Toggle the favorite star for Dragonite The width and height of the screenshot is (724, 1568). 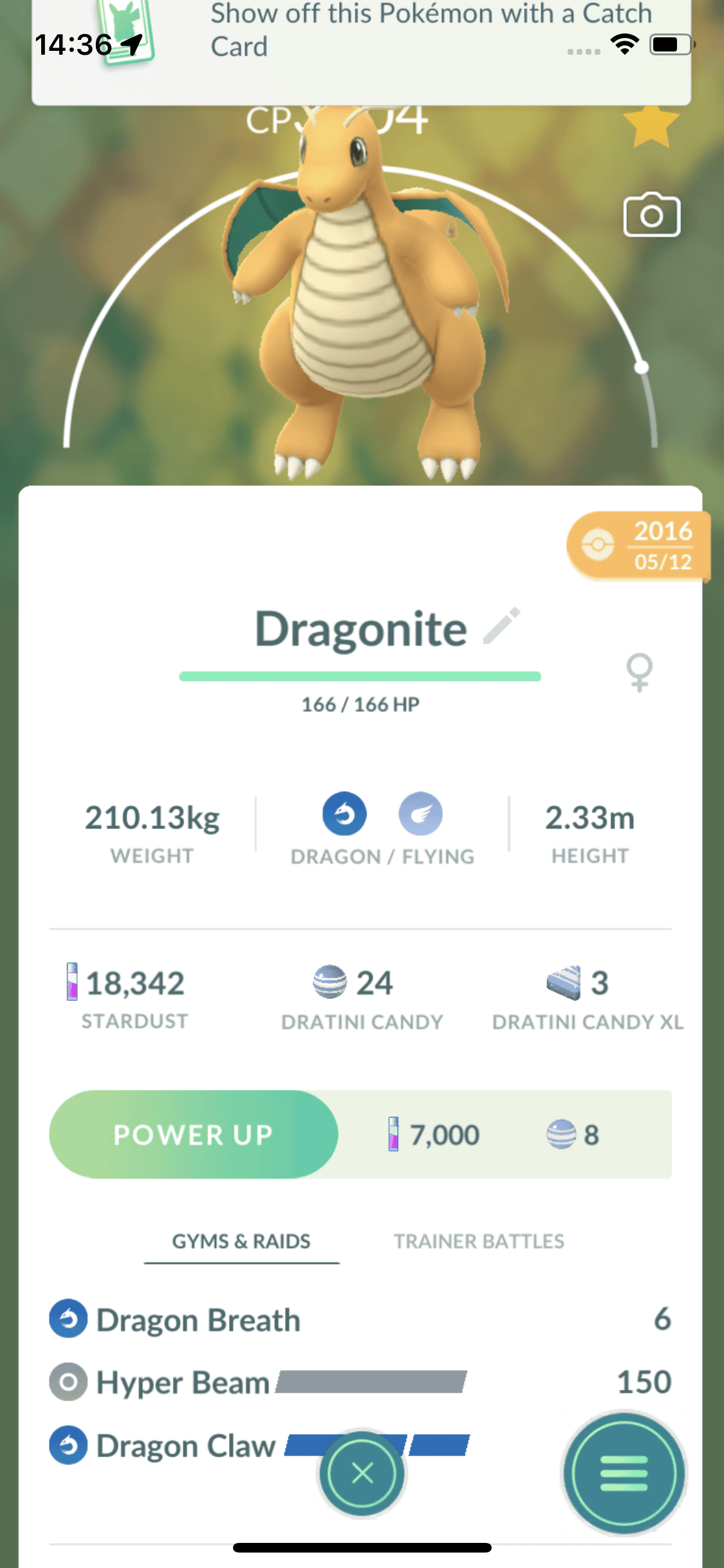651,127
